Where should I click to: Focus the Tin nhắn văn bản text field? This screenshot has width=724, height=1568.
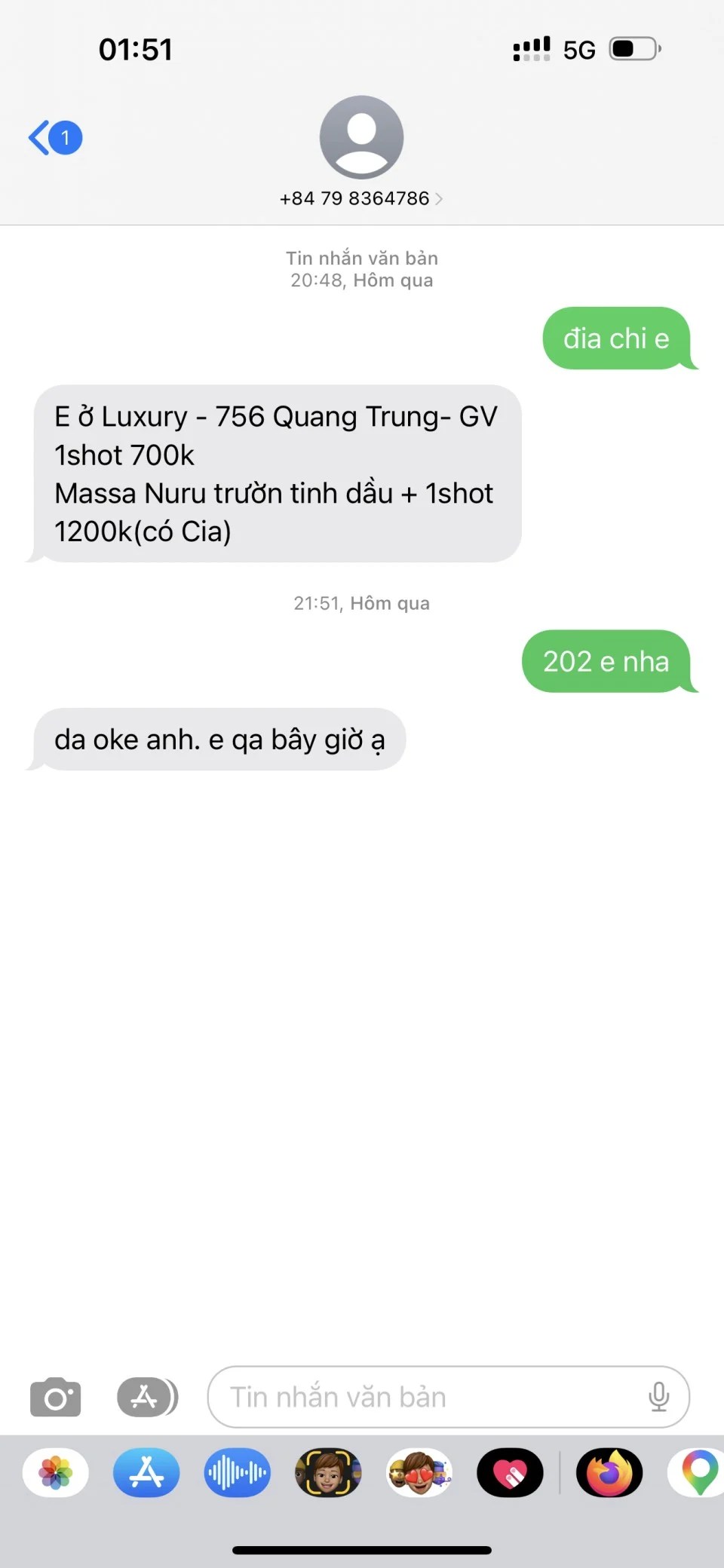[430, 1398]
